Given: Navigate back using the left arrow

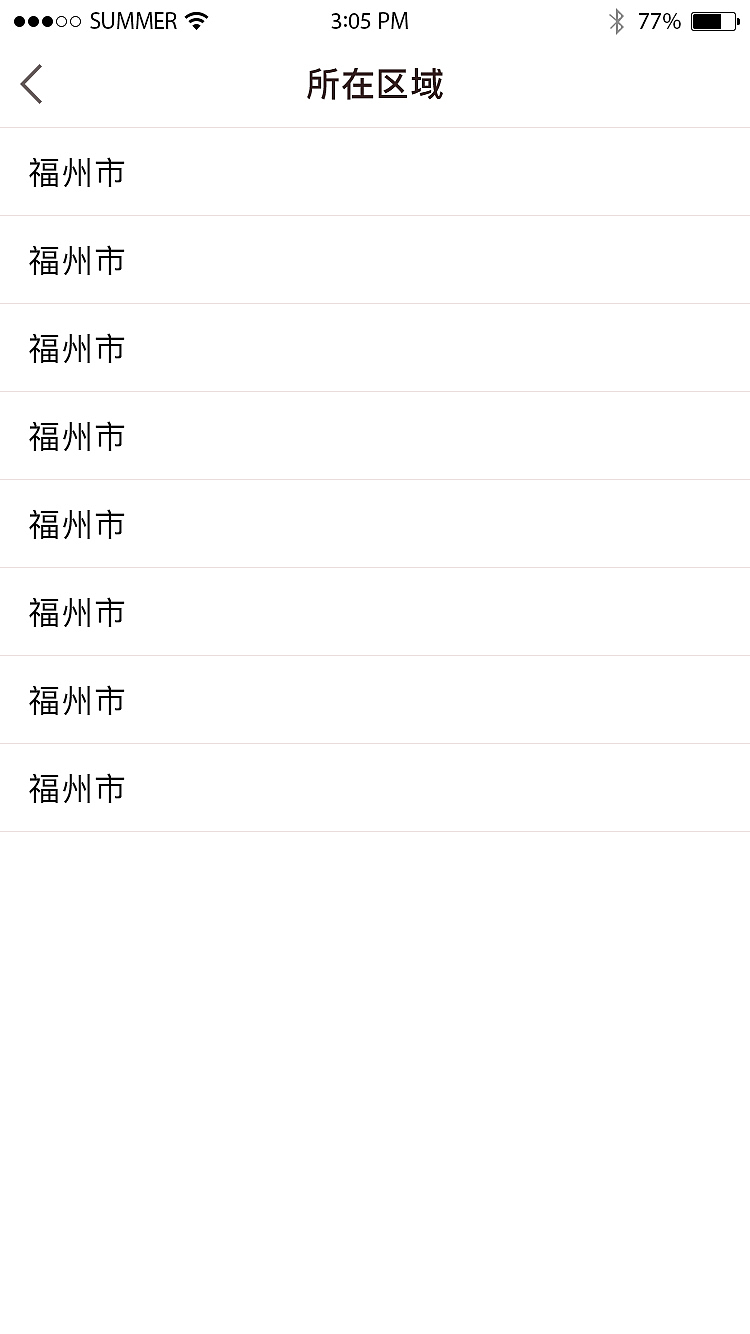Looking at the screenshot, I should point(31,84).
